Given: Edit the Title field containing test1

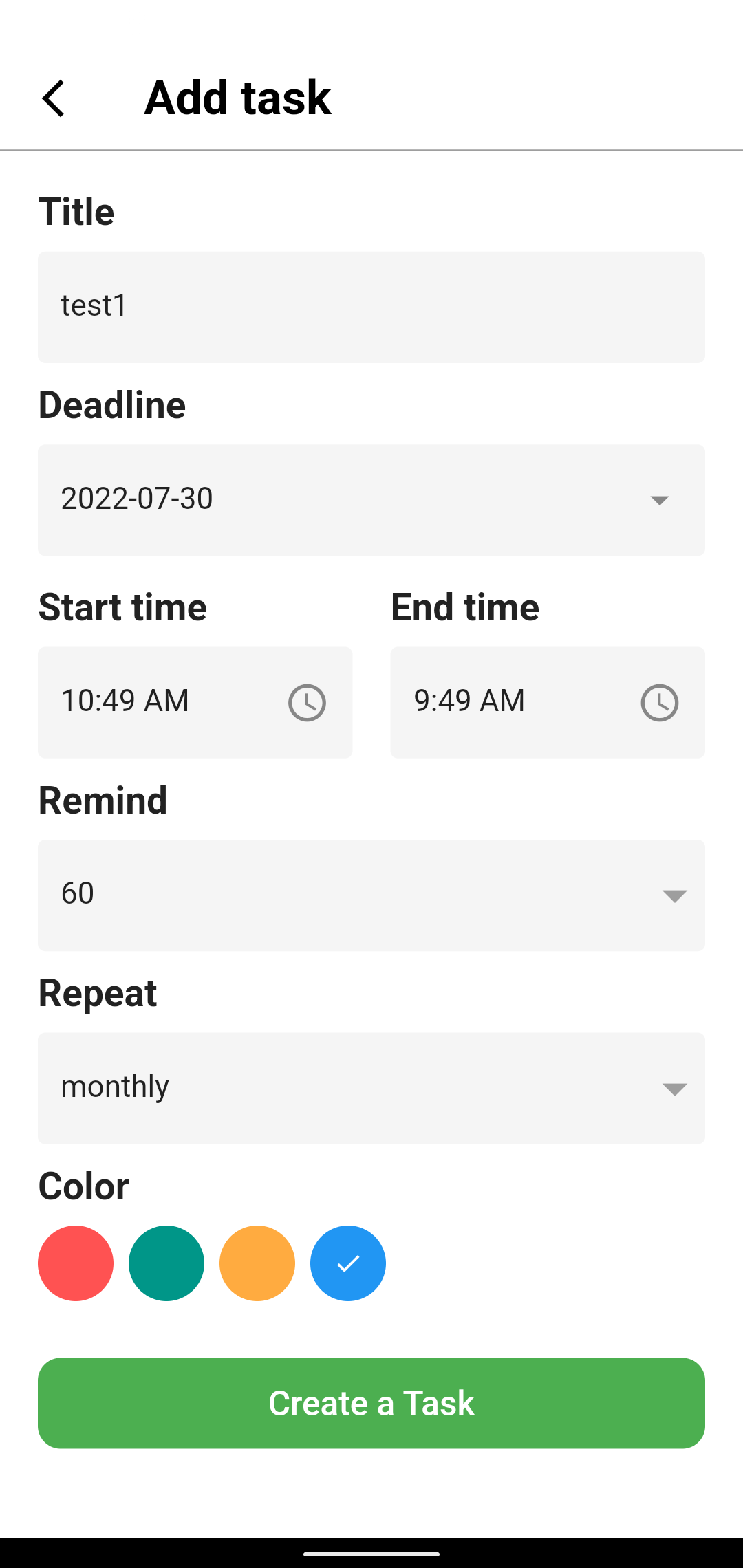Looking at the screenshot, I should 371,307.
